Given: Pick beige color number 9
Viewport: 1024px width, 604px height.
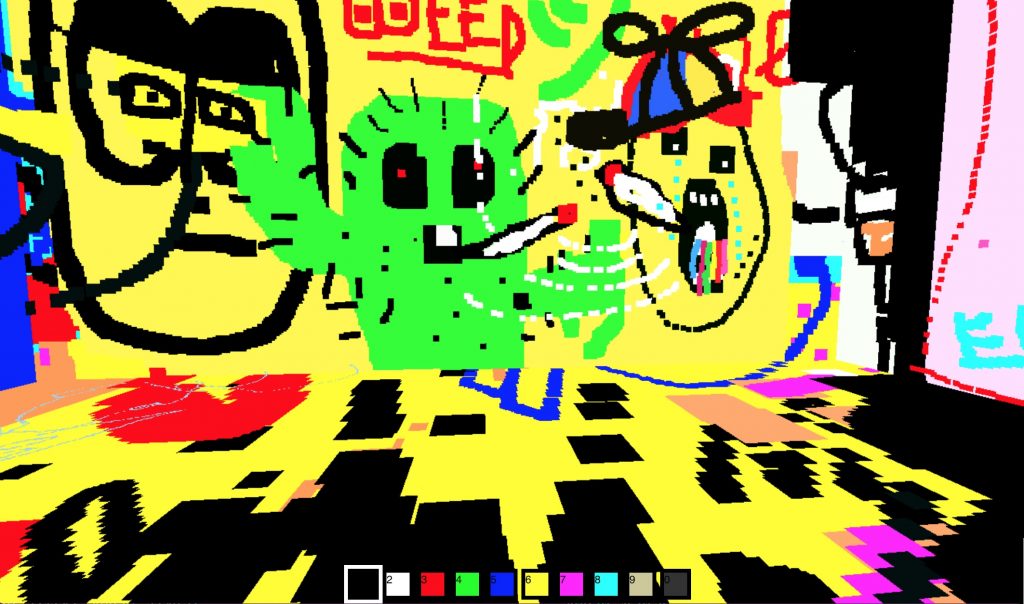Looking at the screenshot, I should [x=641, y=583].
